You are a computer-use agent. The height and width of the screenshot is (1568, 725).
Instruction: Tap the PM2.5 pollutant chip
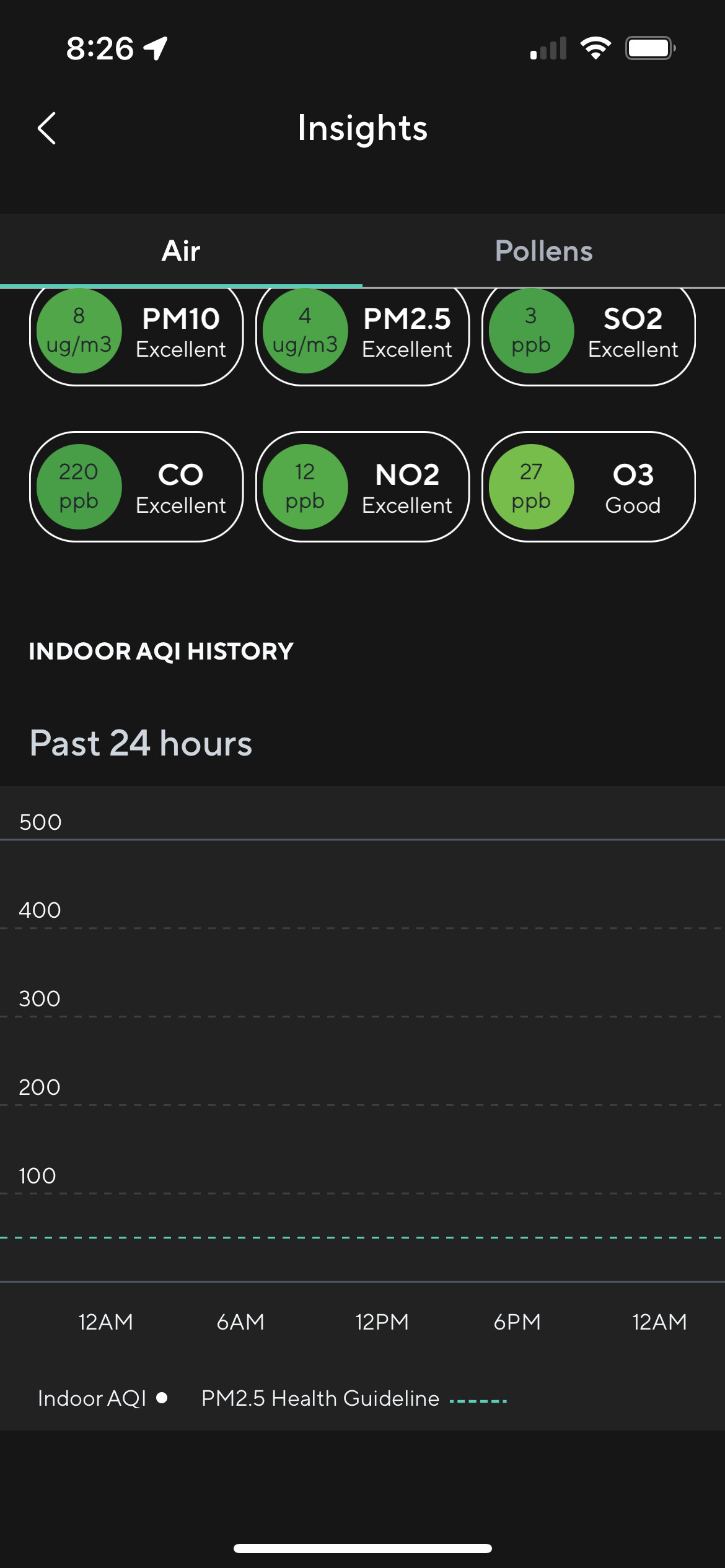pos(362,333)
